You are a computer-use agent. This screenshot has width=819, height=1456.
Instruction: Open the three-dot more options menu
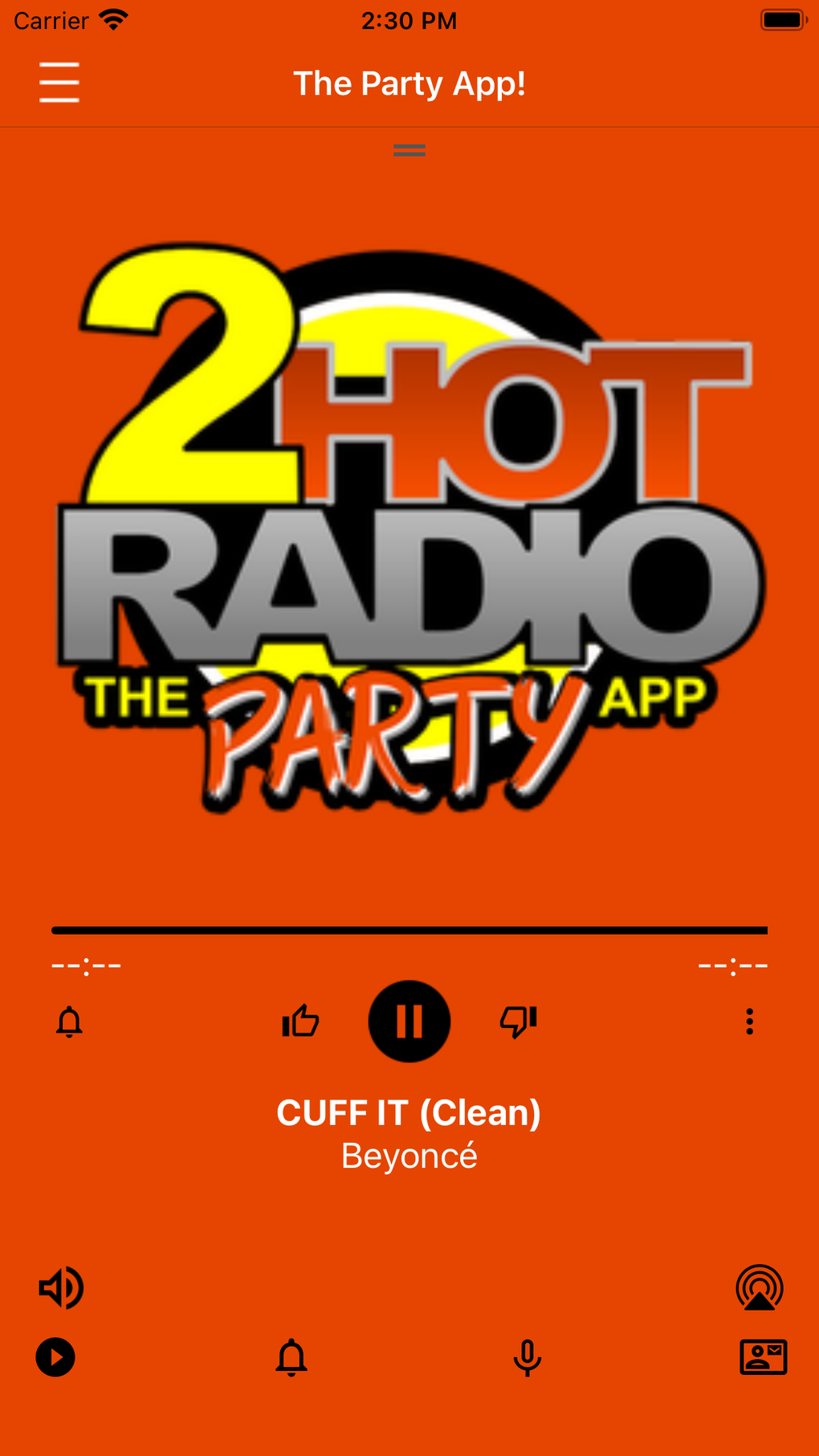point(749,1022)
